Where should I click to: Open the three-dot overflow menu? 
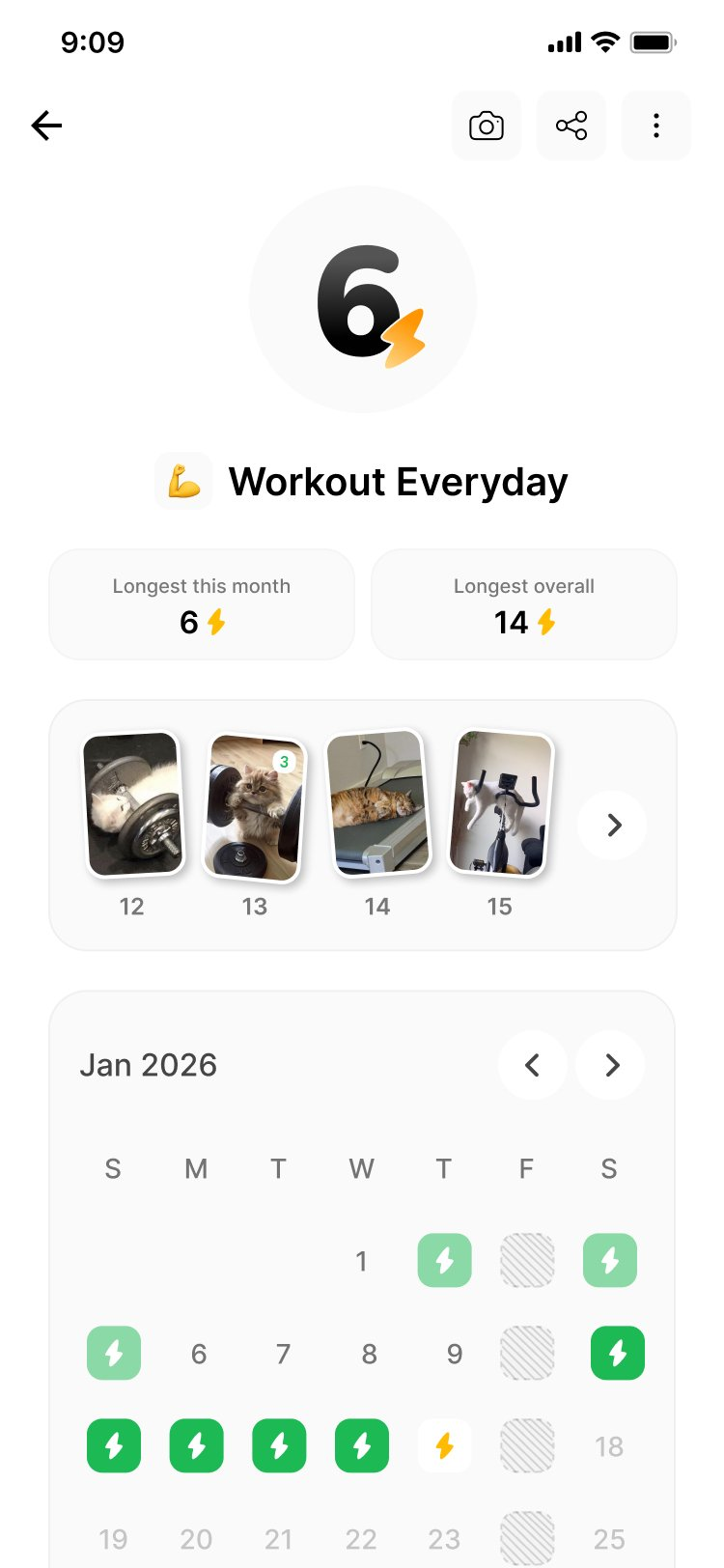pos(656,126)
